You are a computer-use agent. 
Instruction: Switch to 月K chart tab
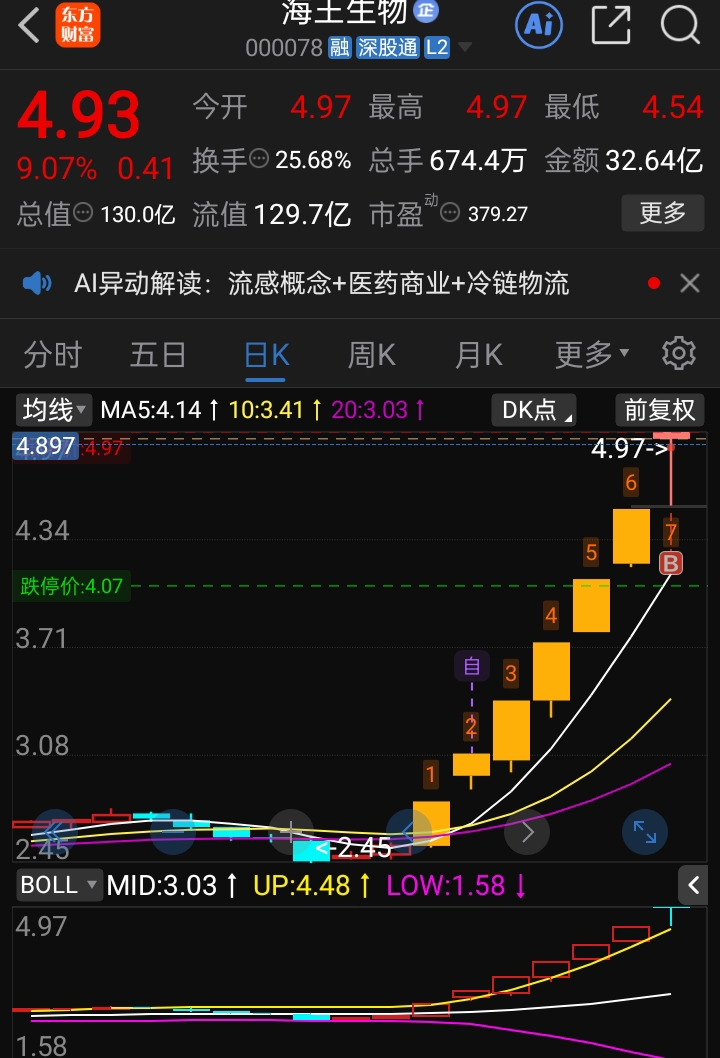tap(479, 354)
